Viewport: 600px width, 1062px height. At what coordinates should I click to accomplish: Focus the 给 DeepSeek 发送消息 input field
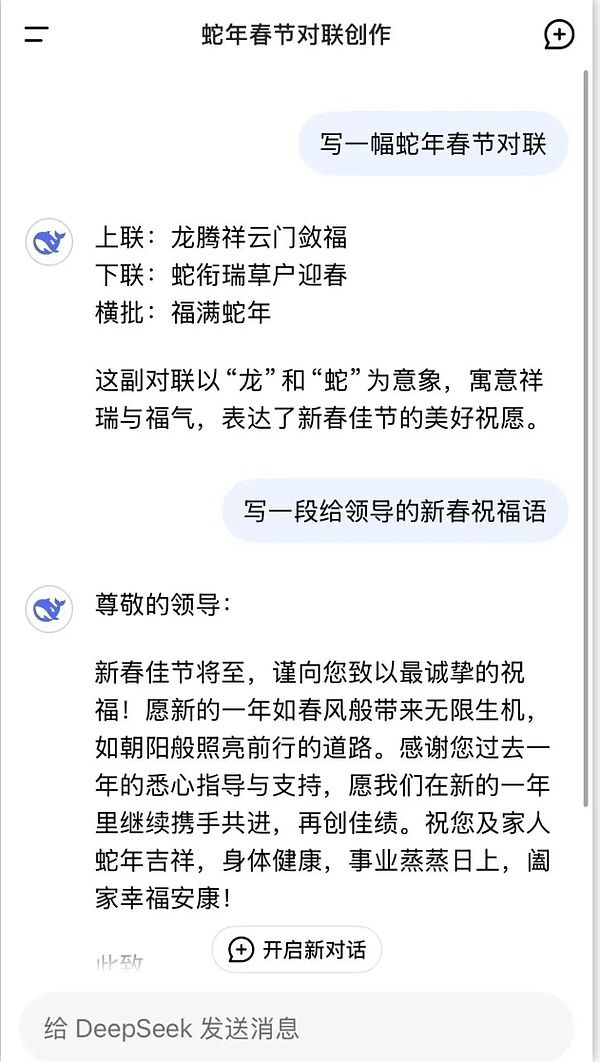point(298,1028)
